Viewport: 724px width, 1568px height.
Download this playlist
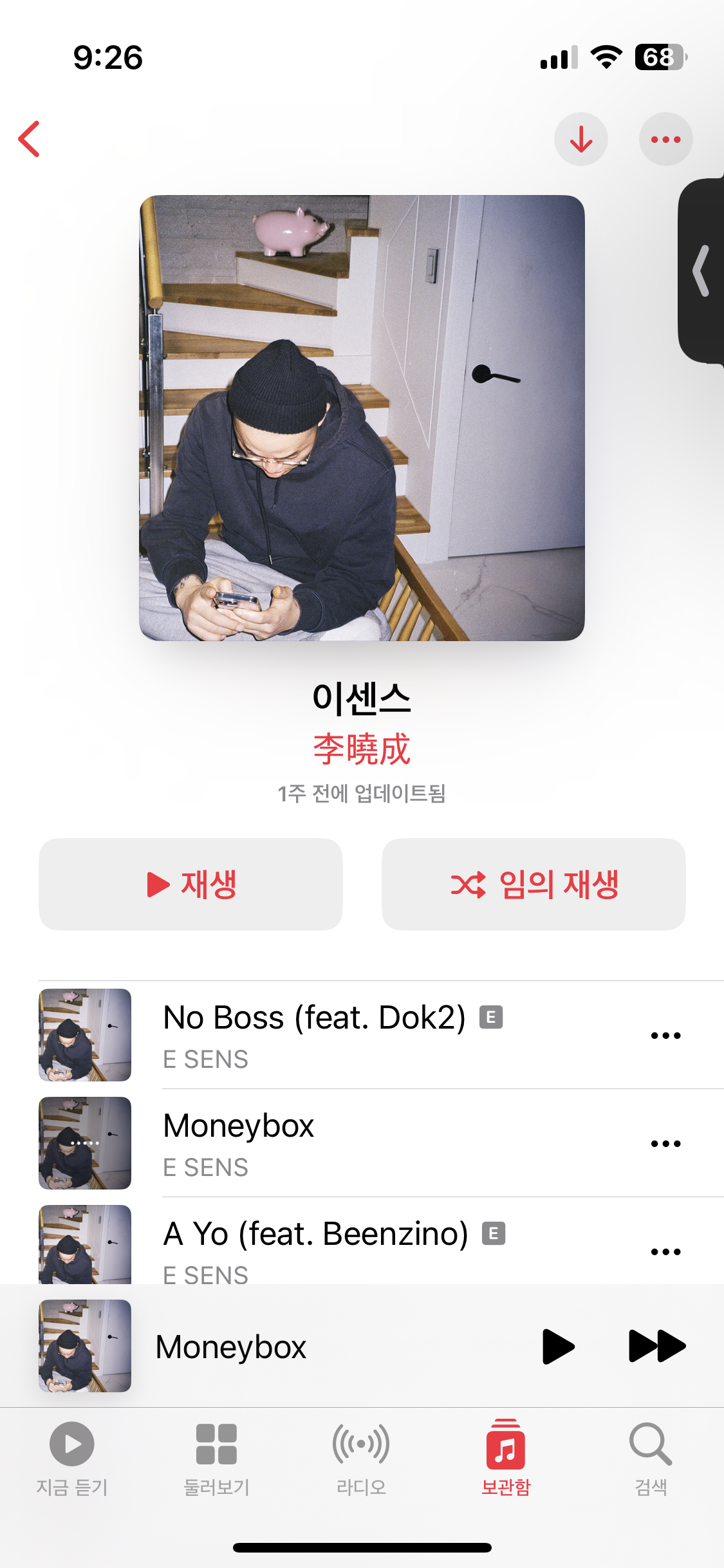[580, 139]
